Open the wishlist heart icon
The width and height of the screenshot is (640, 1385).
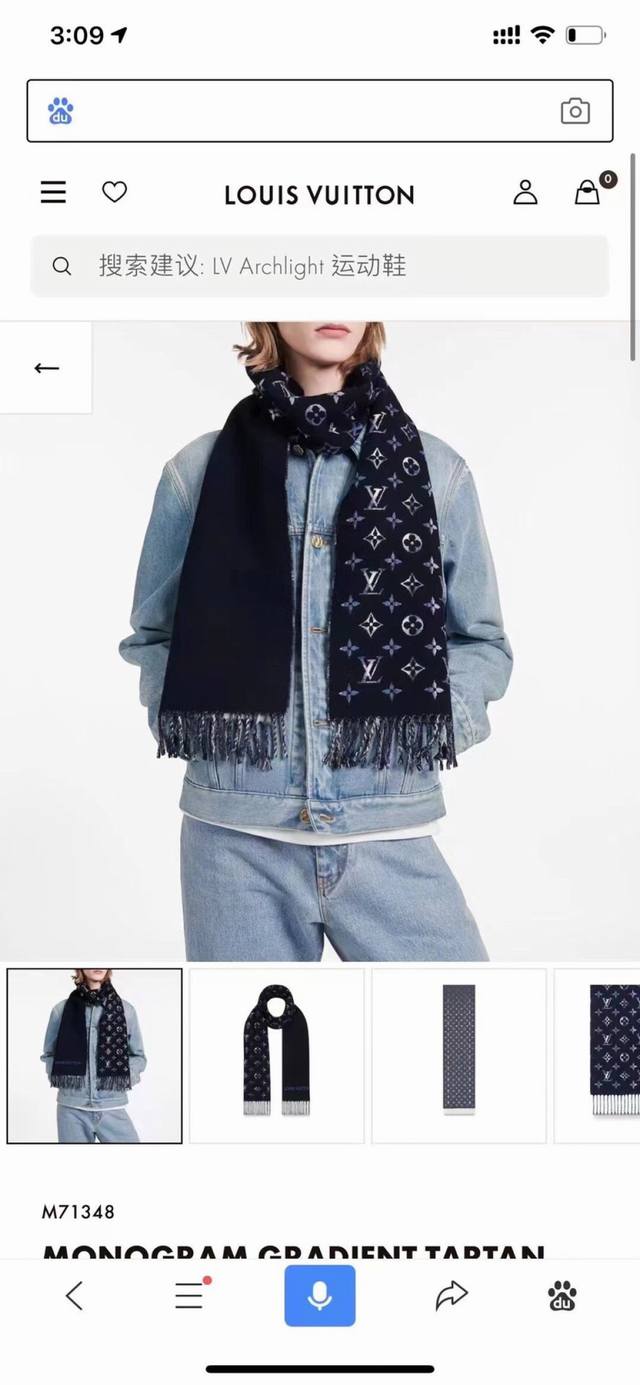(x=115, y=192)
